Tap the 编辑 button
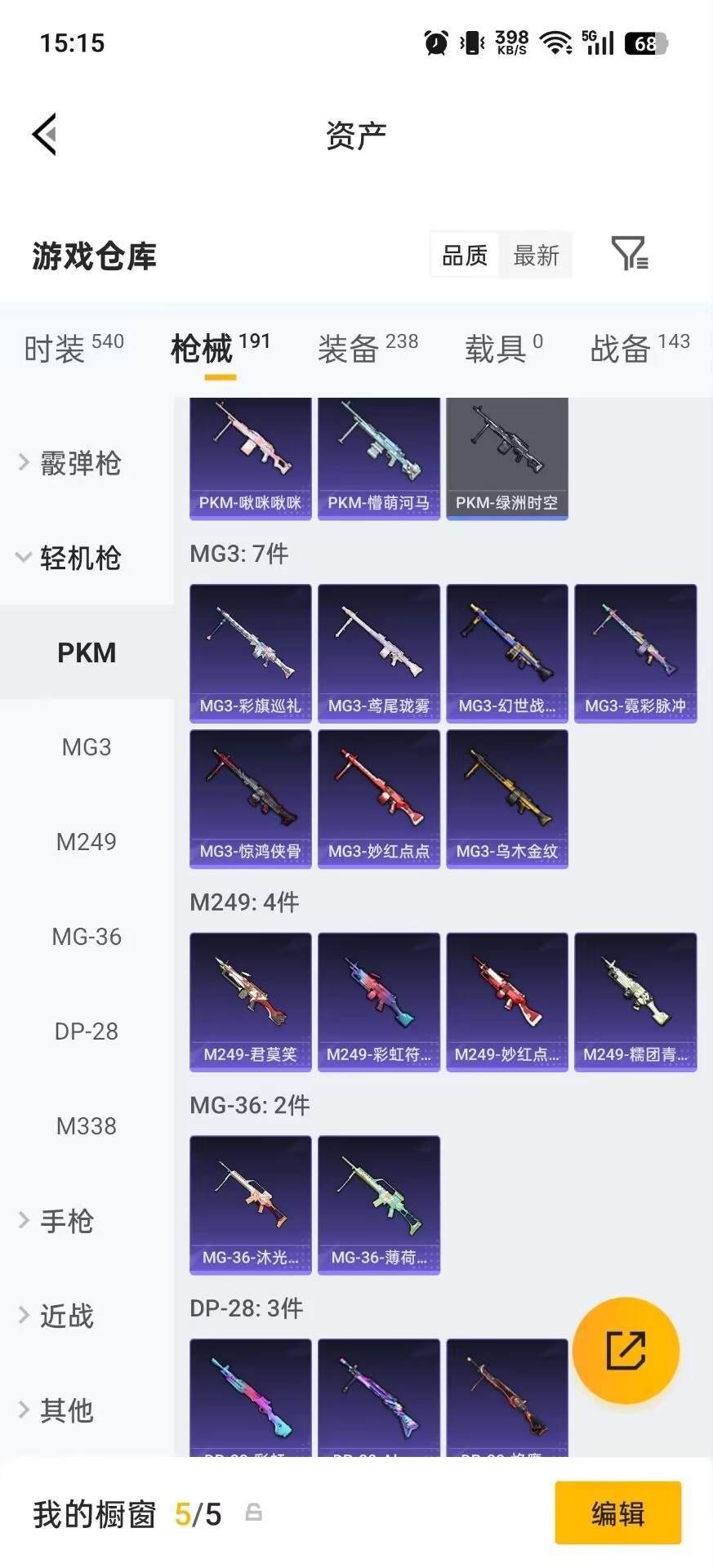 [618, 1513]
